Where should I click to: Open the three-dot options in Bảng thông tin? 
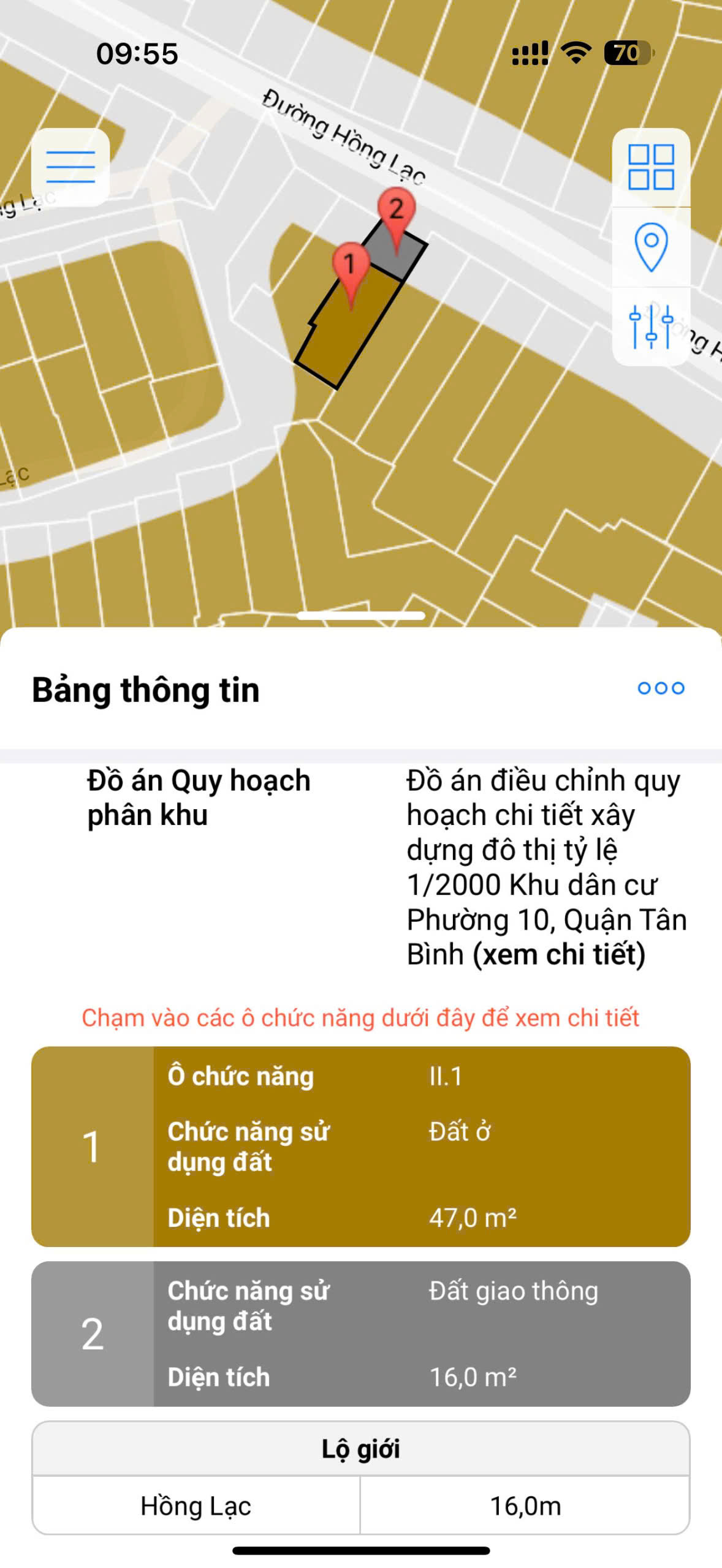click(x=661, y=688)
